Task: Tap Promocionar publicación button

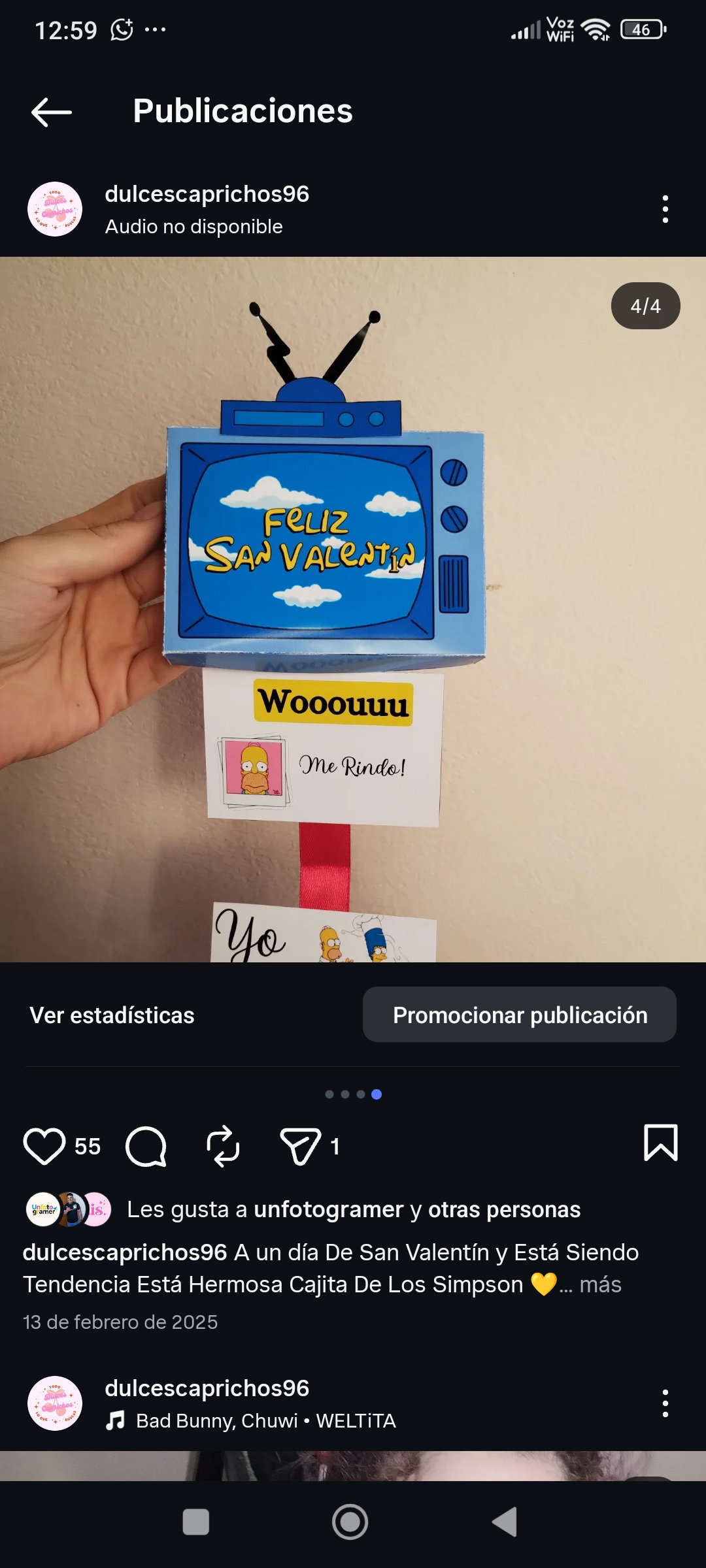Action: coord(519,1015)
